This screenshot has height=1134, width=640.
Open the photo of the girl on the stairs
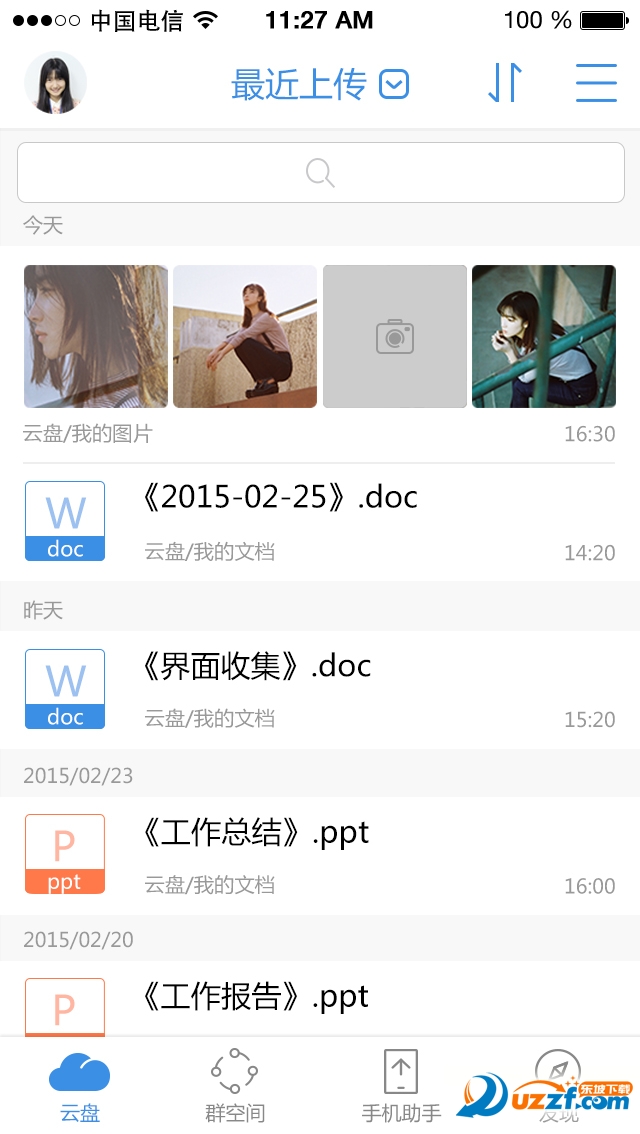(x=544, y=336)
